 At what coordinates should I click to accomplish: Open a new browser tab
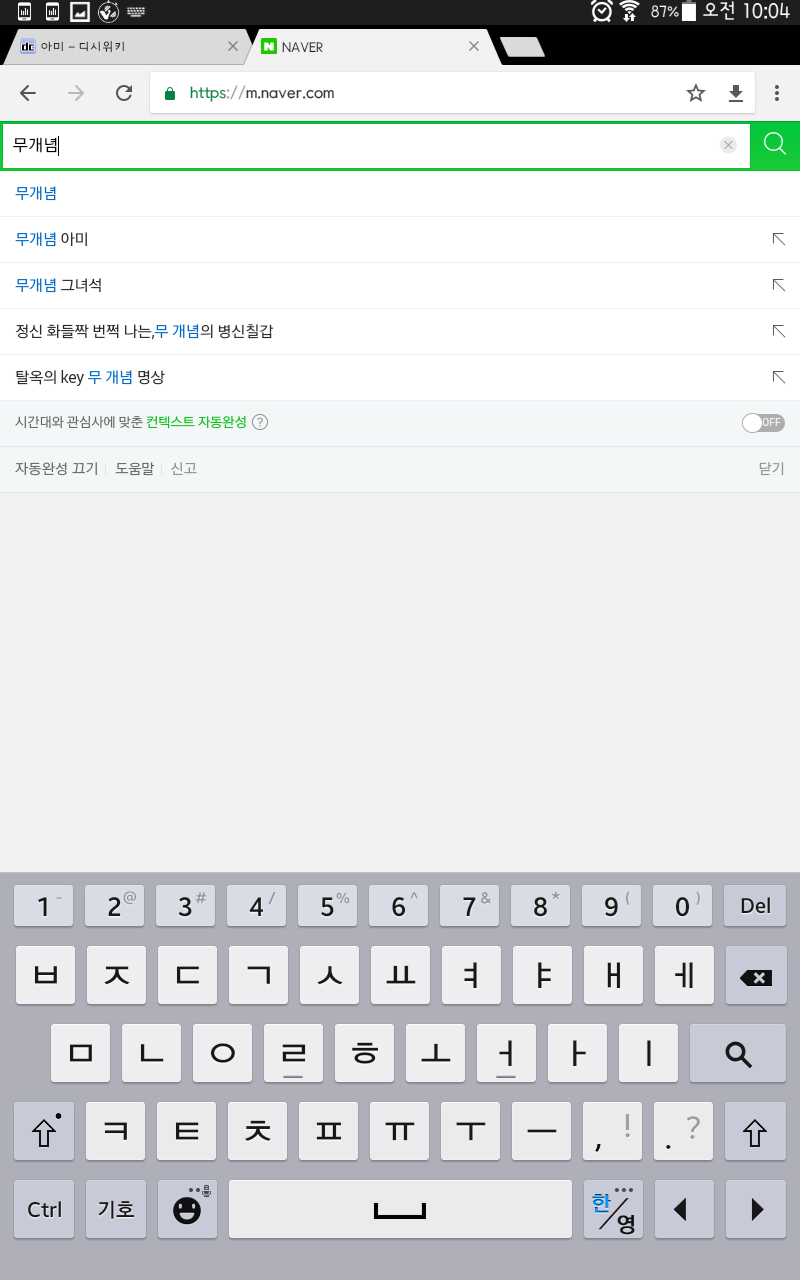pyautogui.click(x=521, y=47)
